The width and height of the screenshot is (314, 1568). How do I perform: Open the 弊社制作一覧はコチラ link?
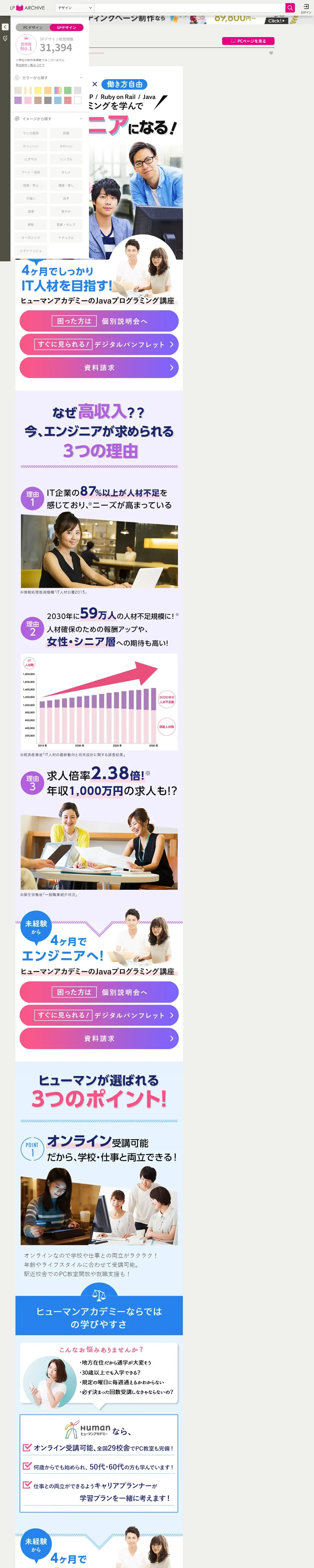point(30,65)
